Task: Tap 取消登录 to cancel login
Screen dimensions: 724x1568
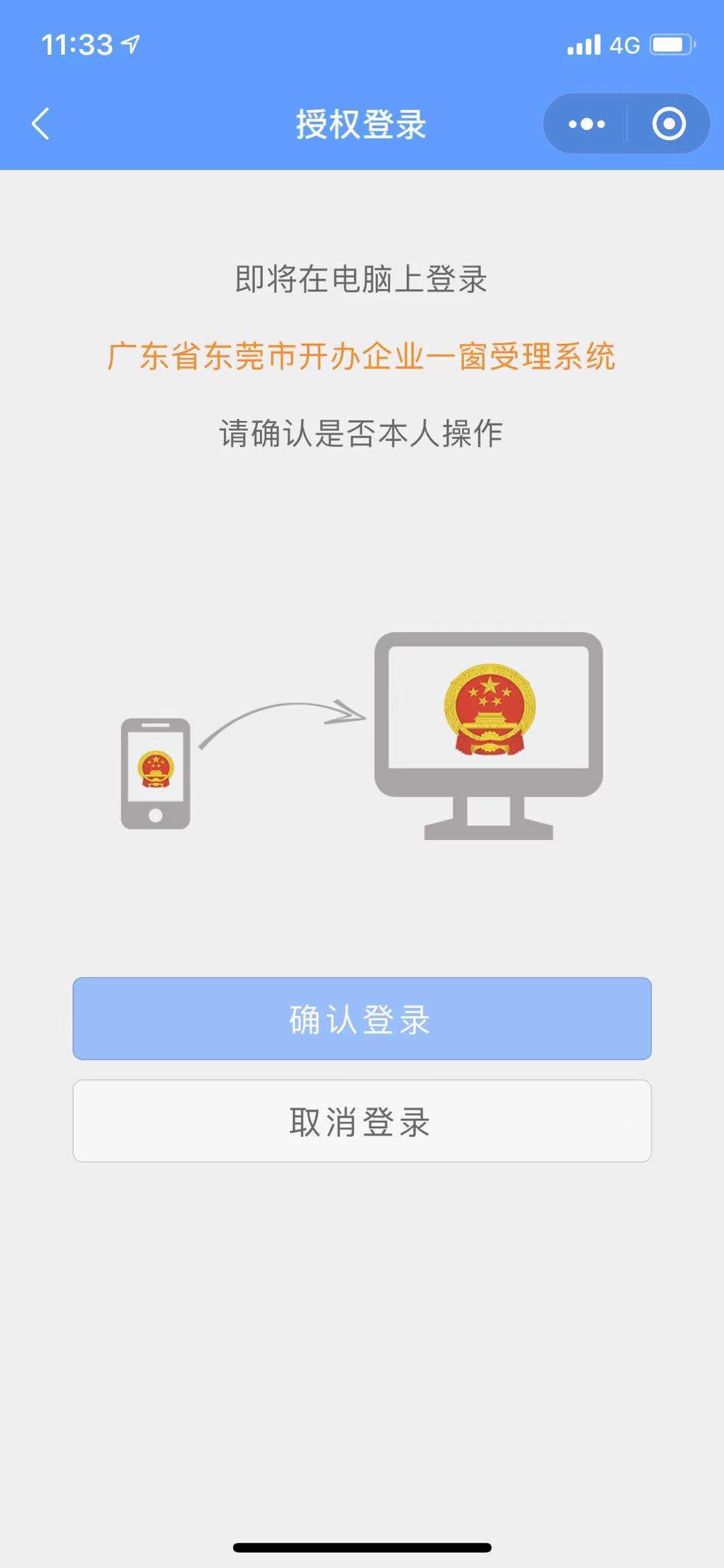Action: pyautogui.click(x=362, y=1121)
